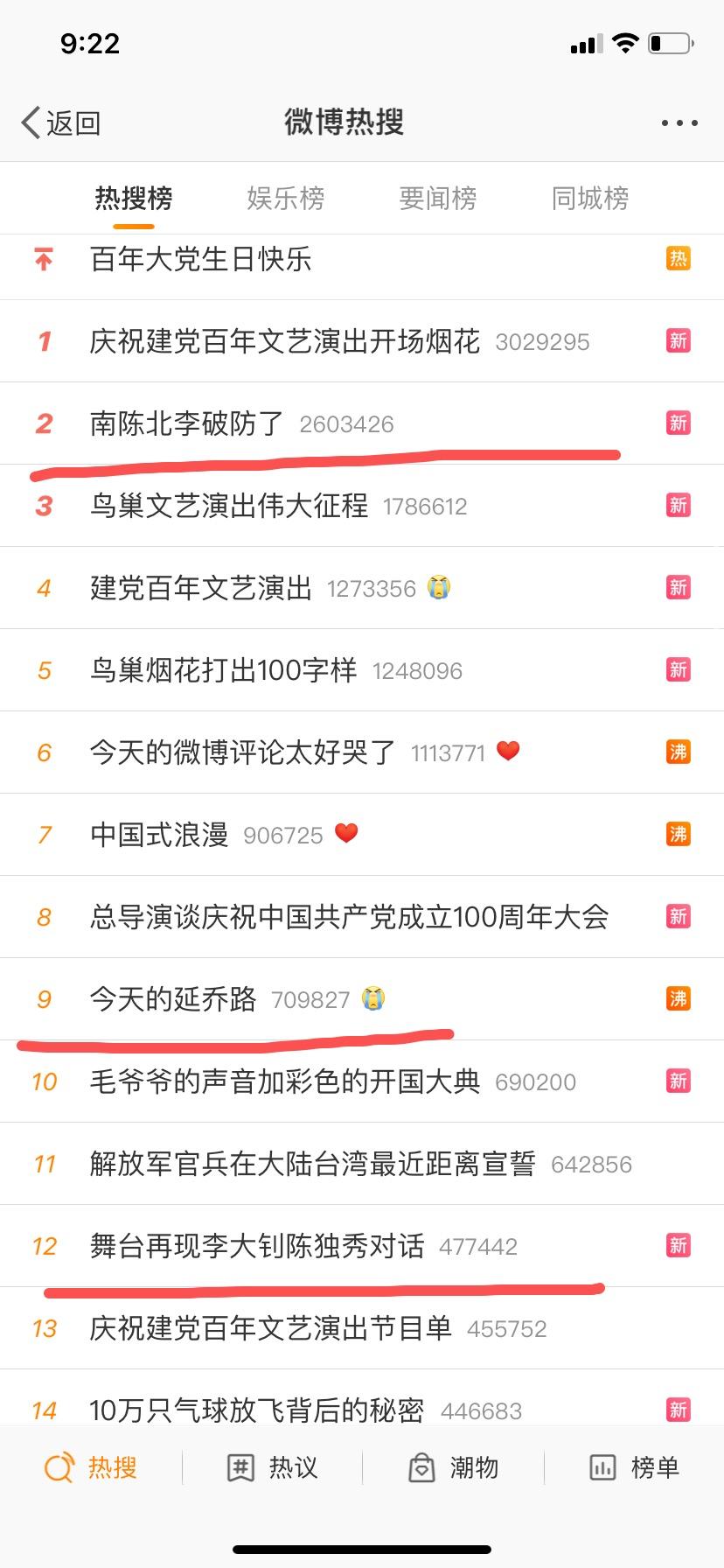Open topic 中国式浪漫
The width and height of the screenshot is (724, 1568).
click(159, 835)
